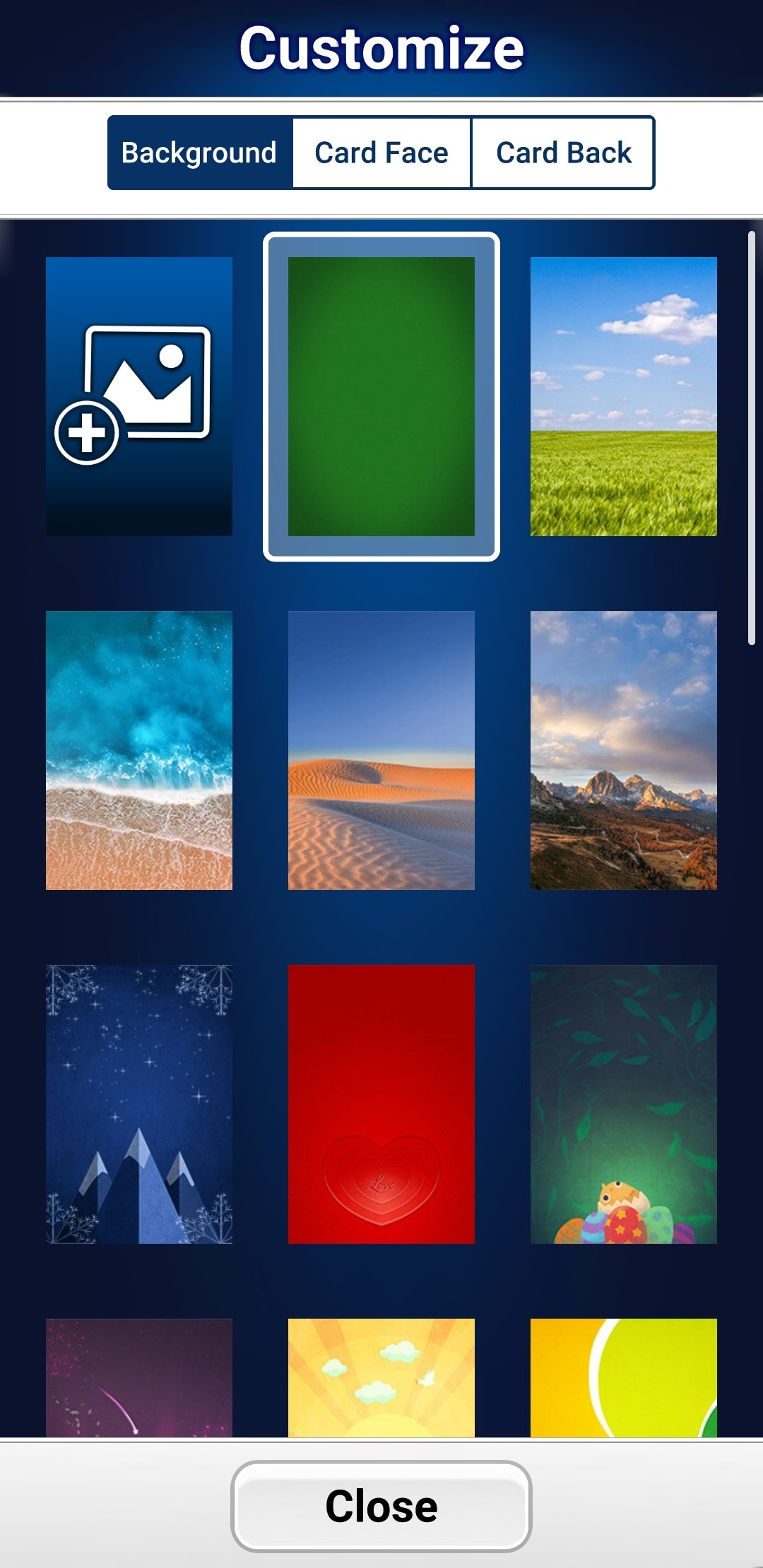Close the Customize screen
Screen dimensions: 763x1568
point(381,1506)
